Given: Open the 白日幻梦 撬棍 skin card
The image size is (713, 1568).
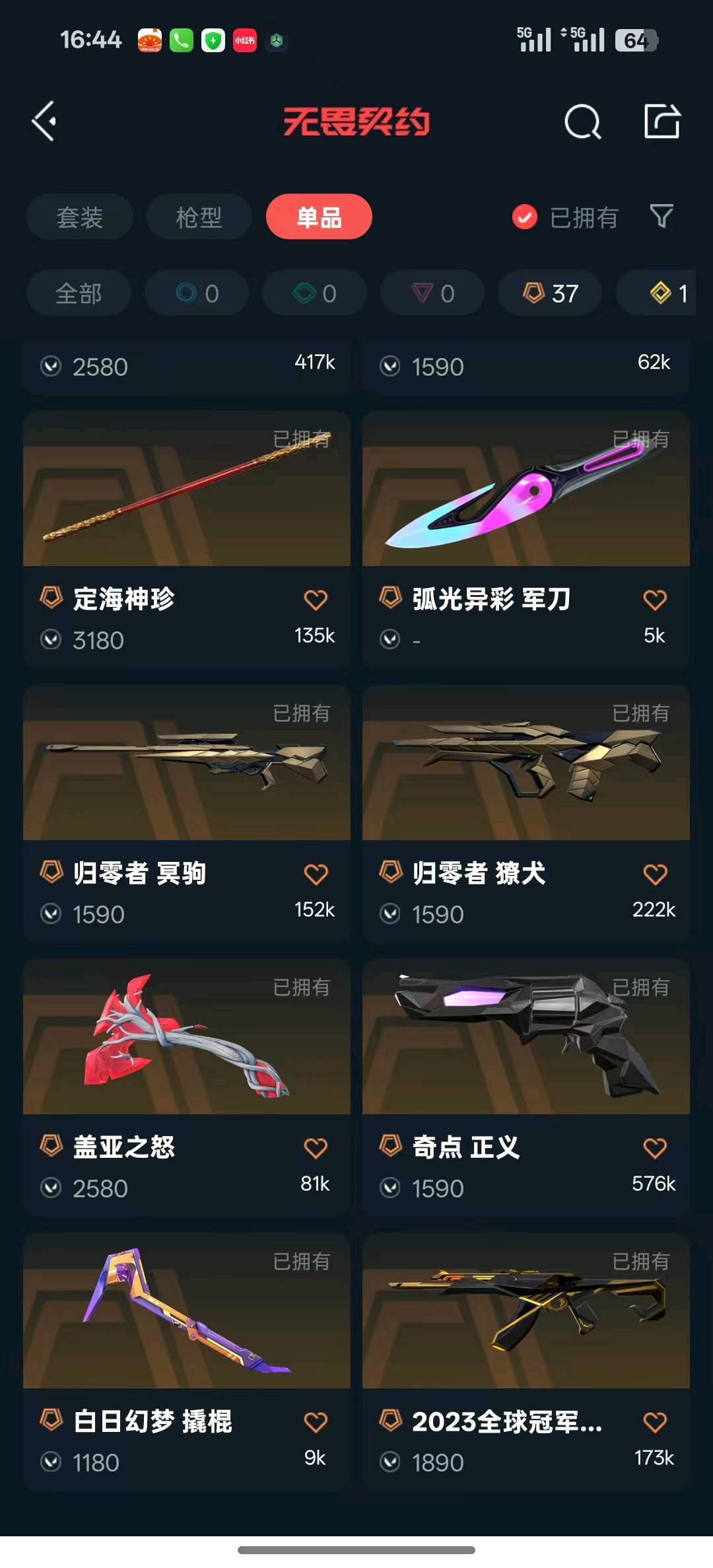Looking at the screenshot, I should click(x=187, y=1362).
